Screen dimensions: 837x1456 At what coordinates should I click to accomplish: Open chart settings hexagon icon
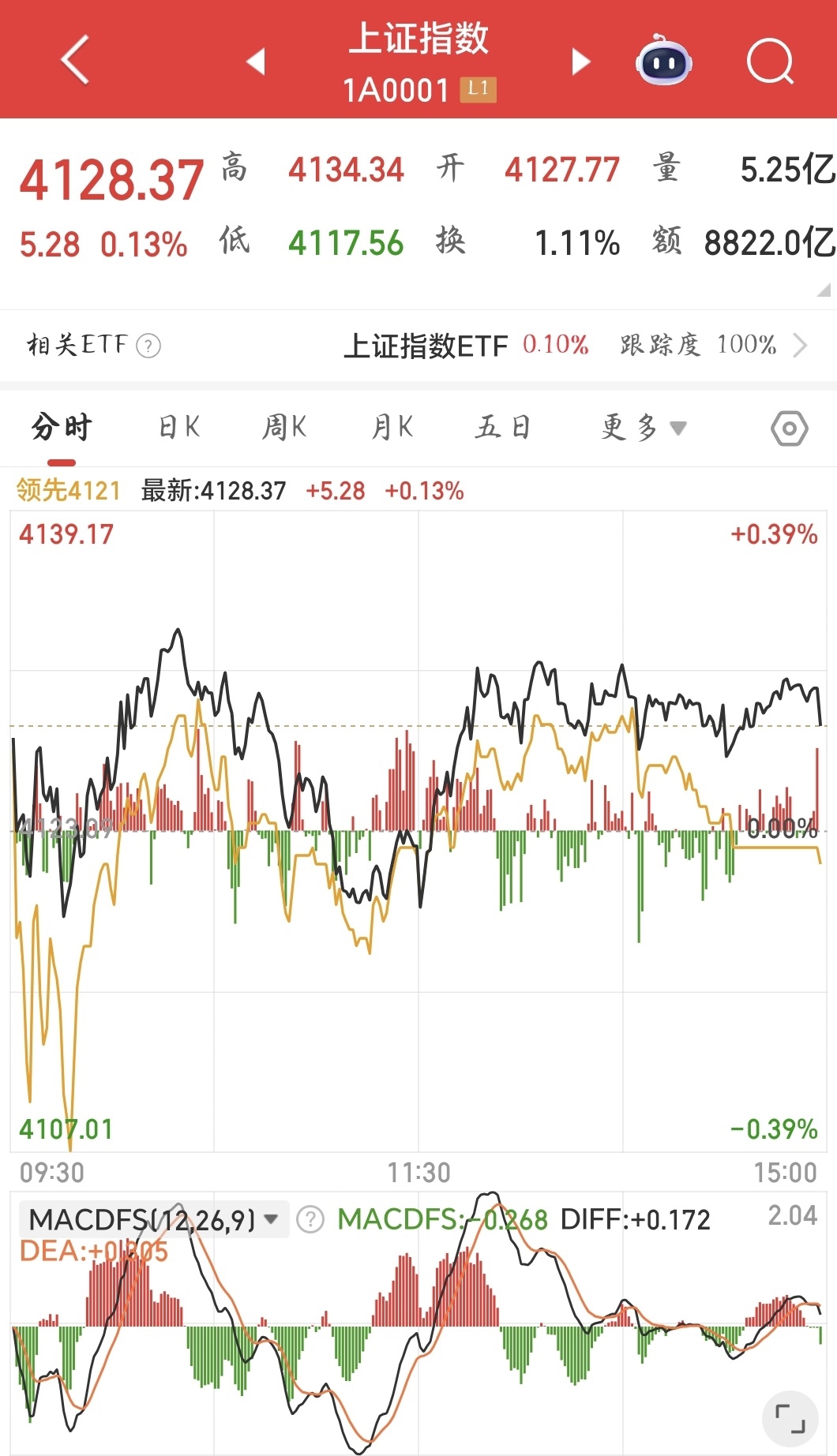(x=789, y=429)
